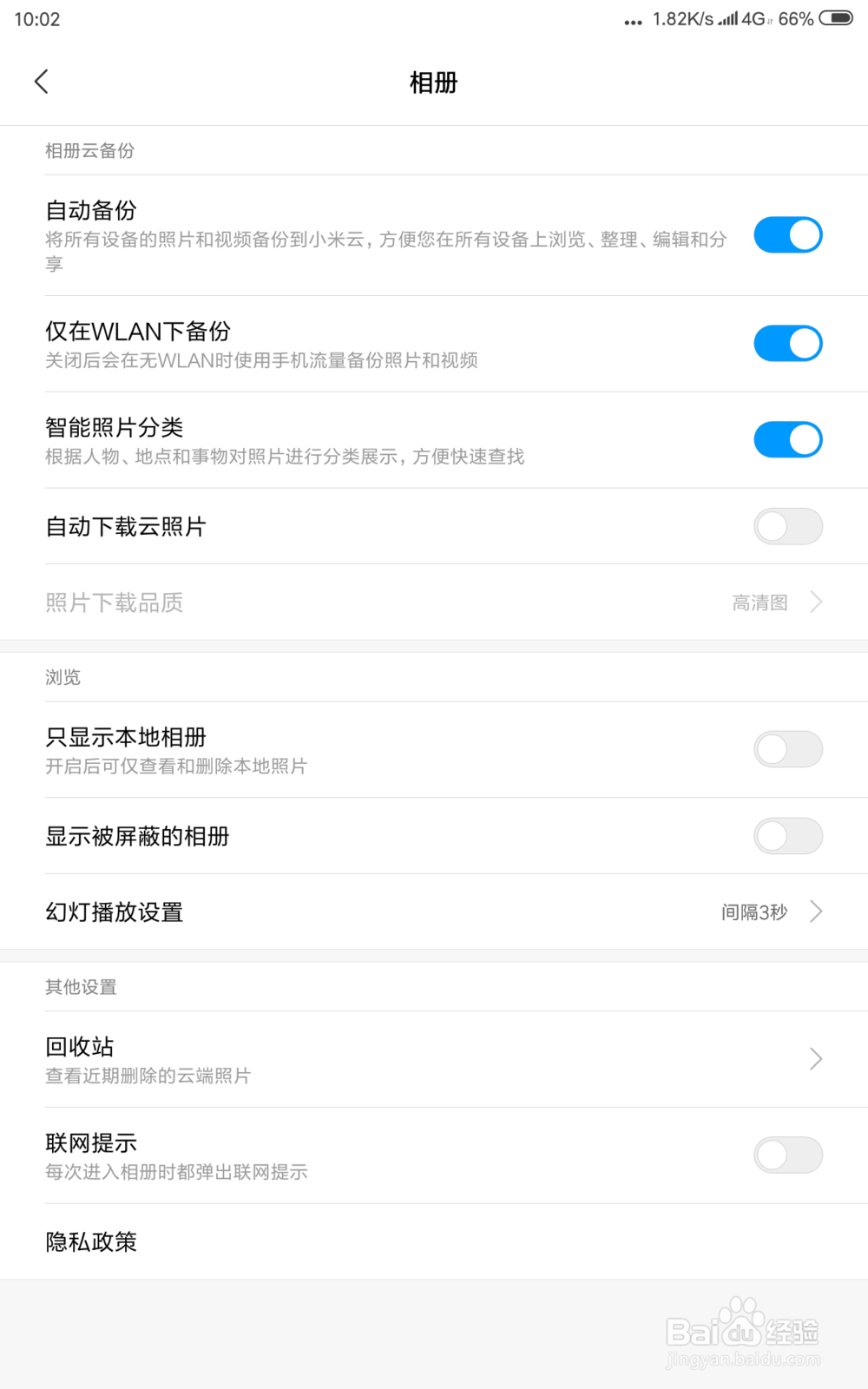Open 回收站 via its chevron arrow
868x1389 pixels.
point(814,1058)
